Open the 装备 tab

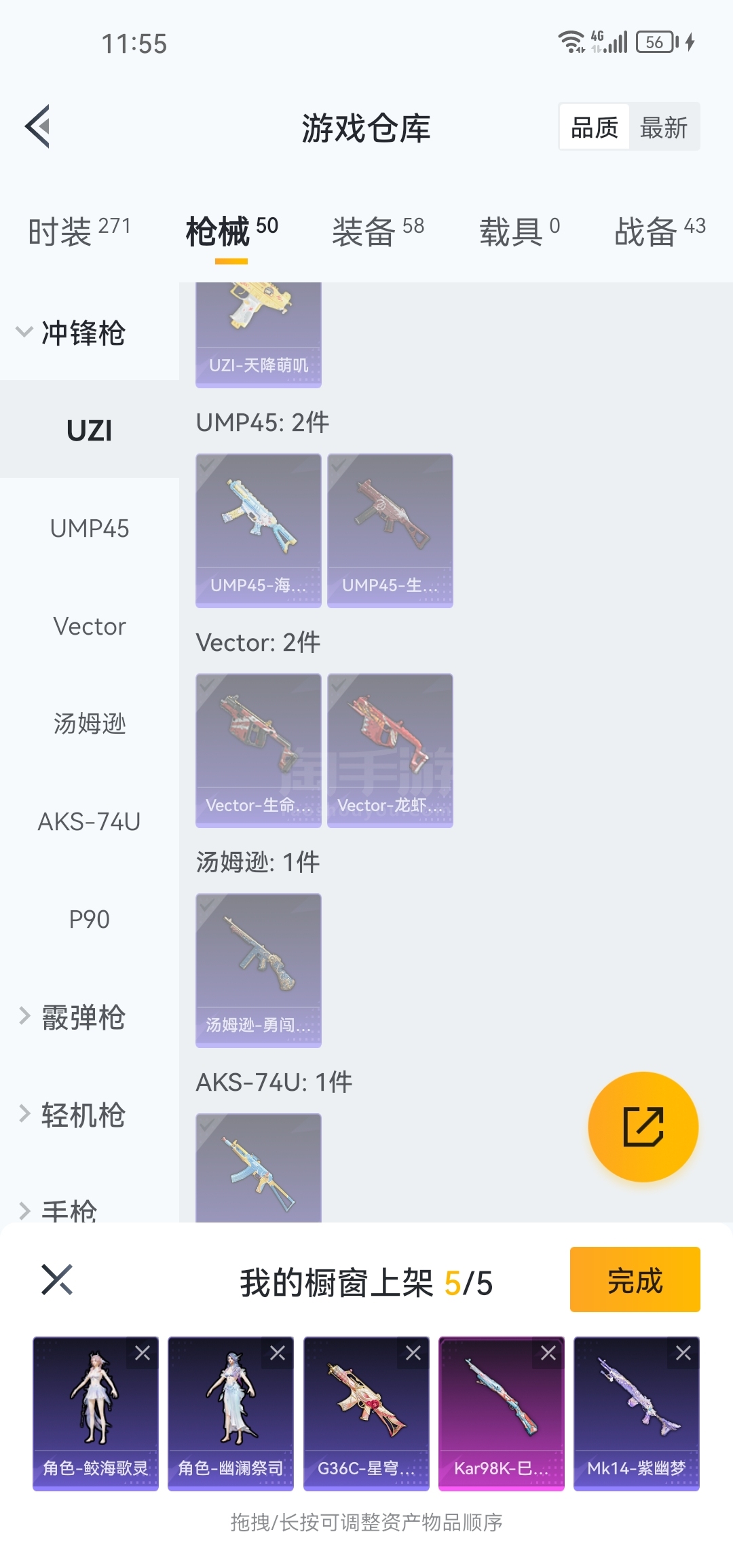377,231
